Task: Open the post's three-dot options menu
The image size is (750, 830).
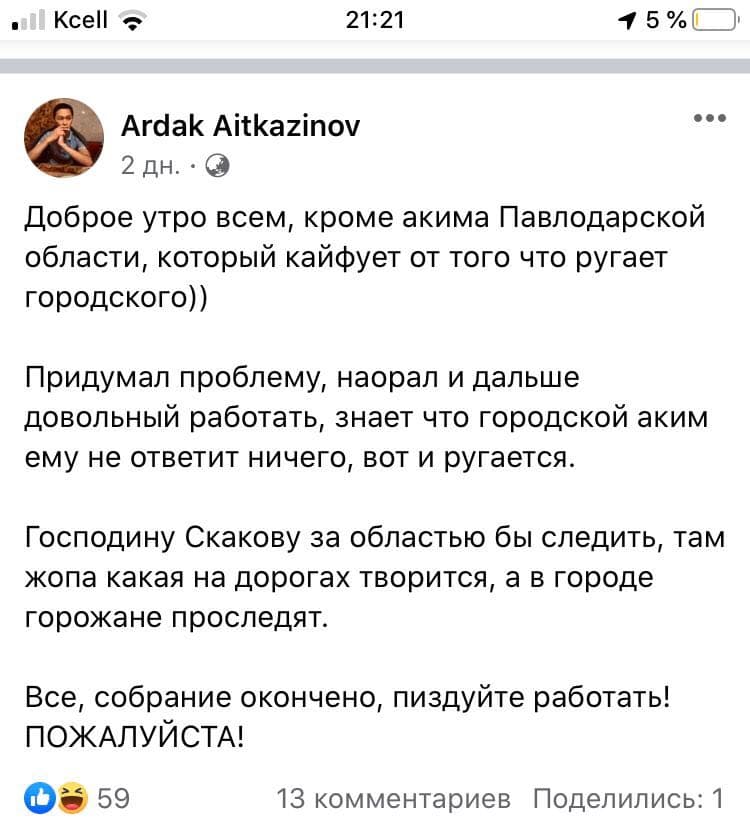Action: pos(709,118)
